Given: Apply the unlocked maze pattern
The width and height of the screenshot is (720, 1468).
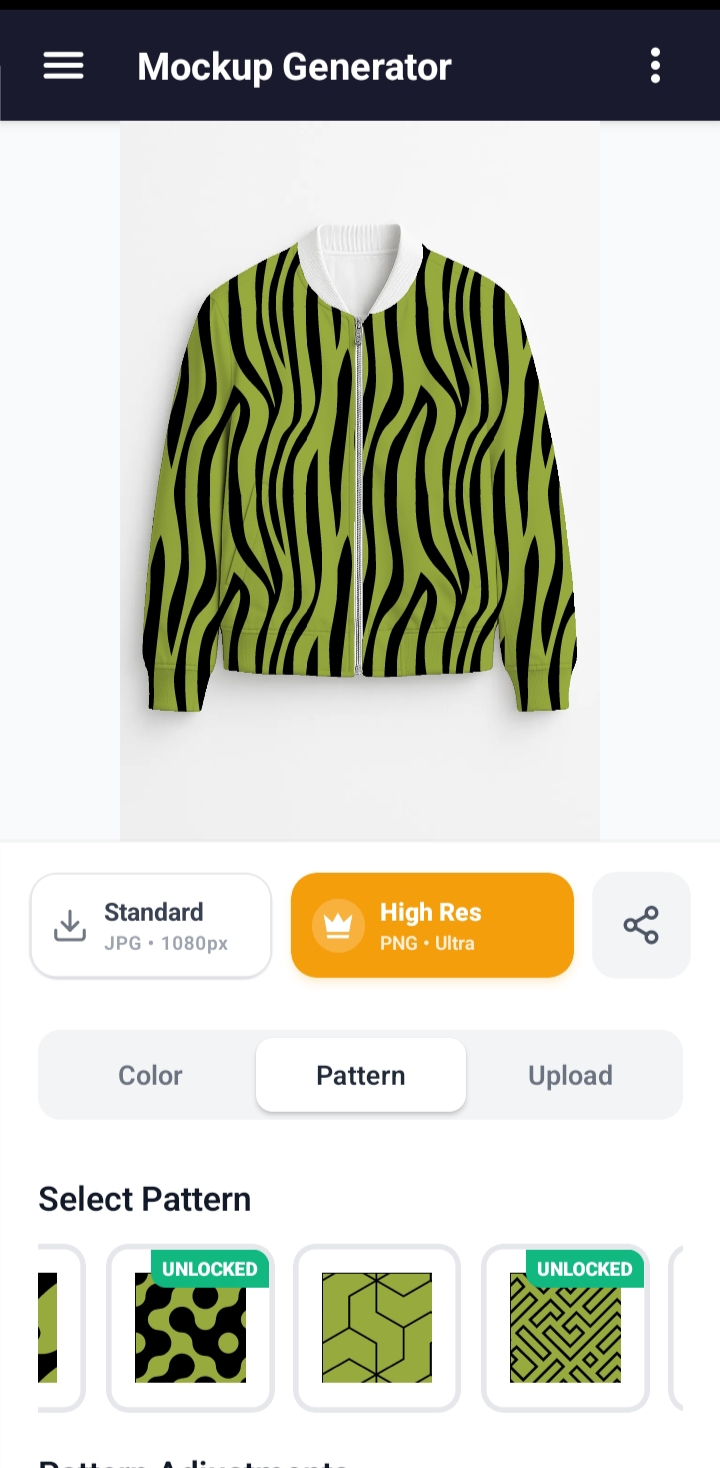Looking at the screenshot, I should point(565,1327).
